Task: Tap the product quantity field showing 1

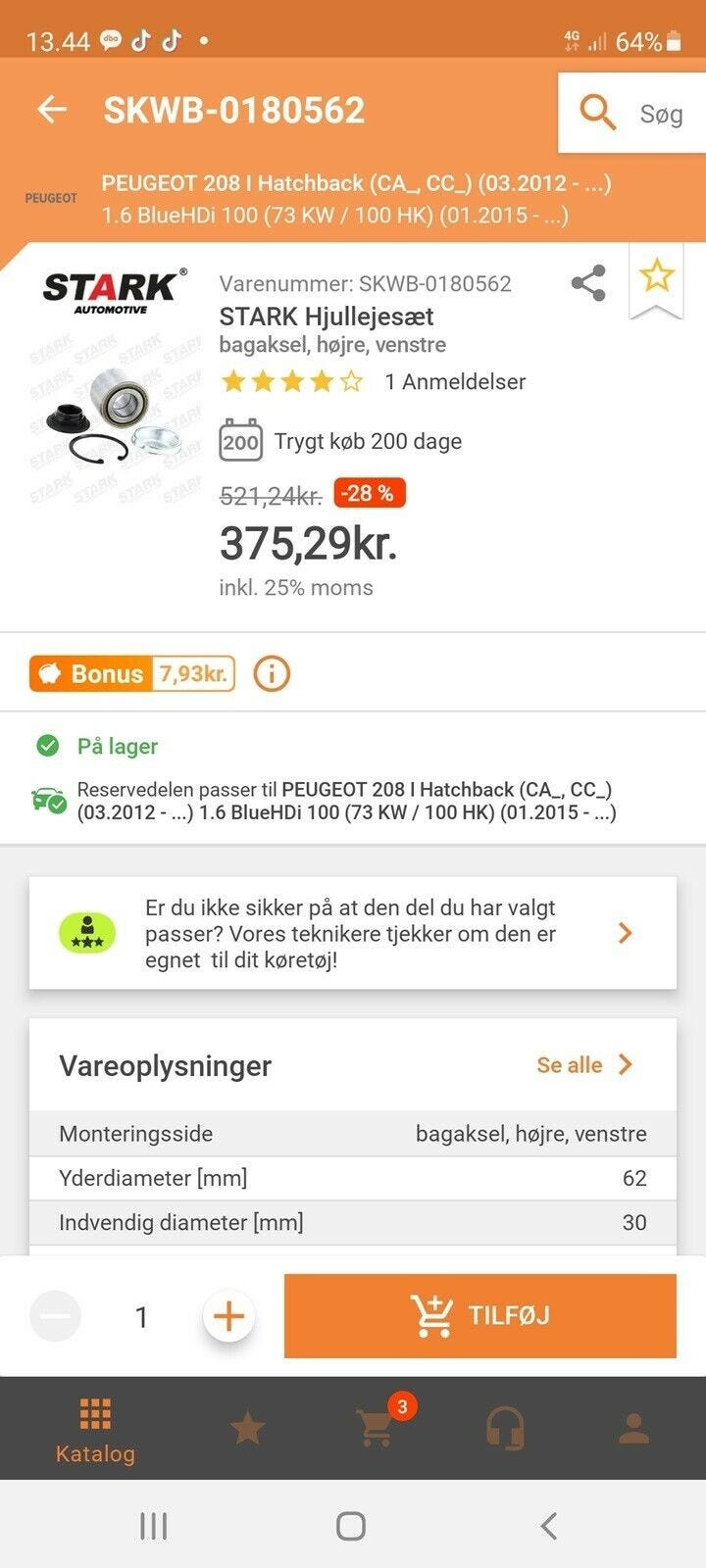Action: pos(141,1315)
